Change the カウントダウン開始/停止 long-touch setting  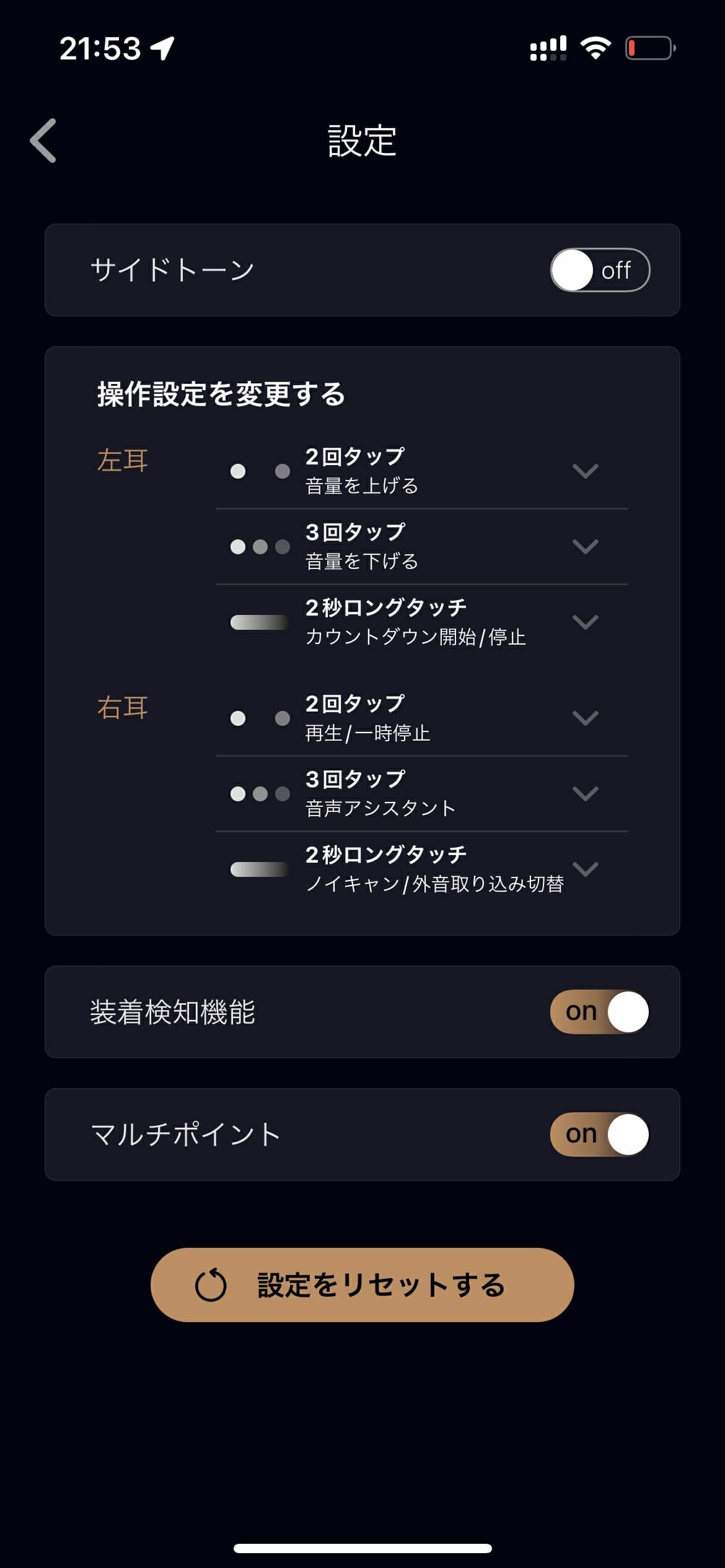[421, 622]
